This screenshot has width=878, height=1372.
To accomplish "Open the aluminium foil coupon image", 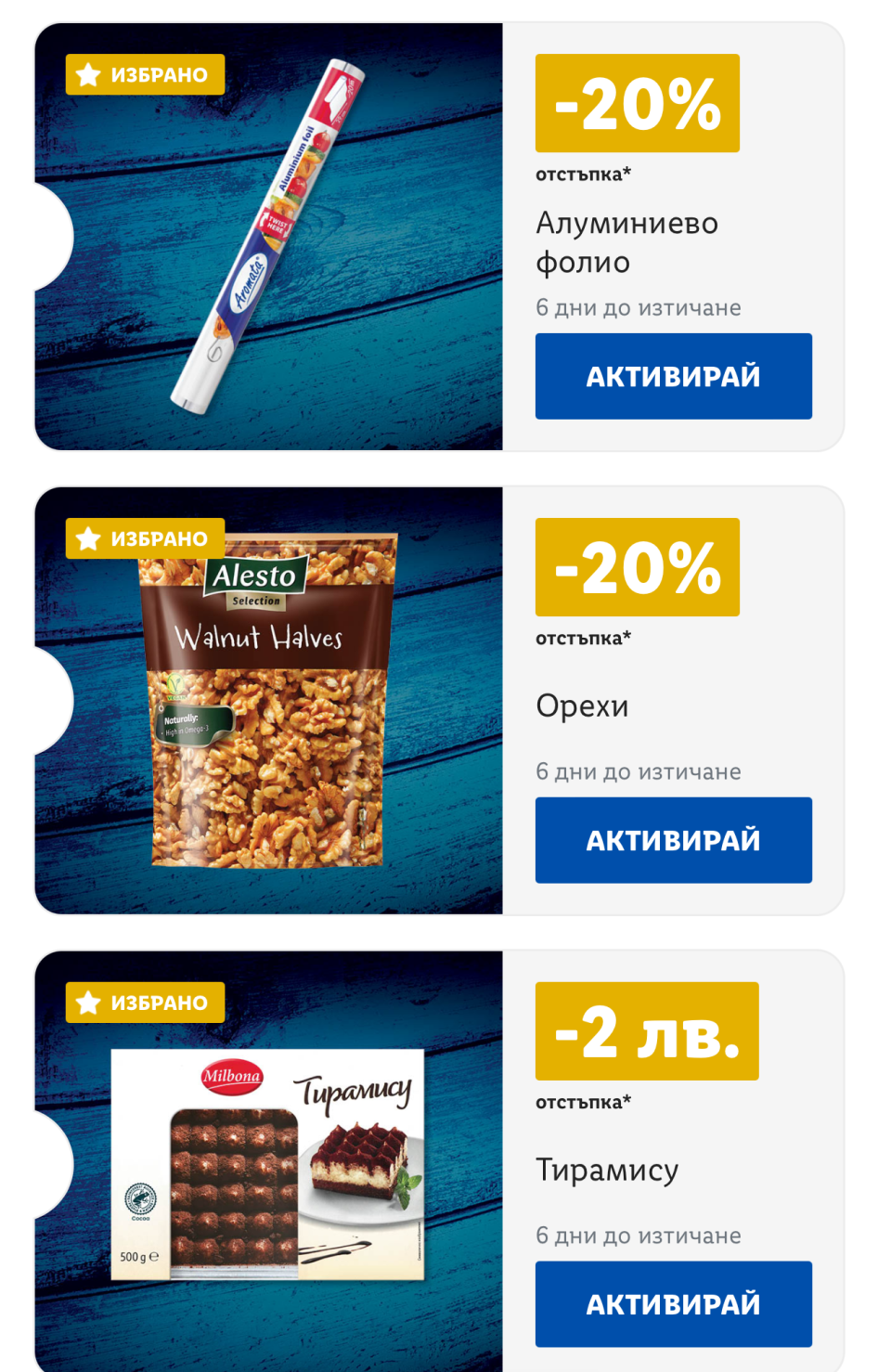I will pyautogui.click(x=269, y=237).
